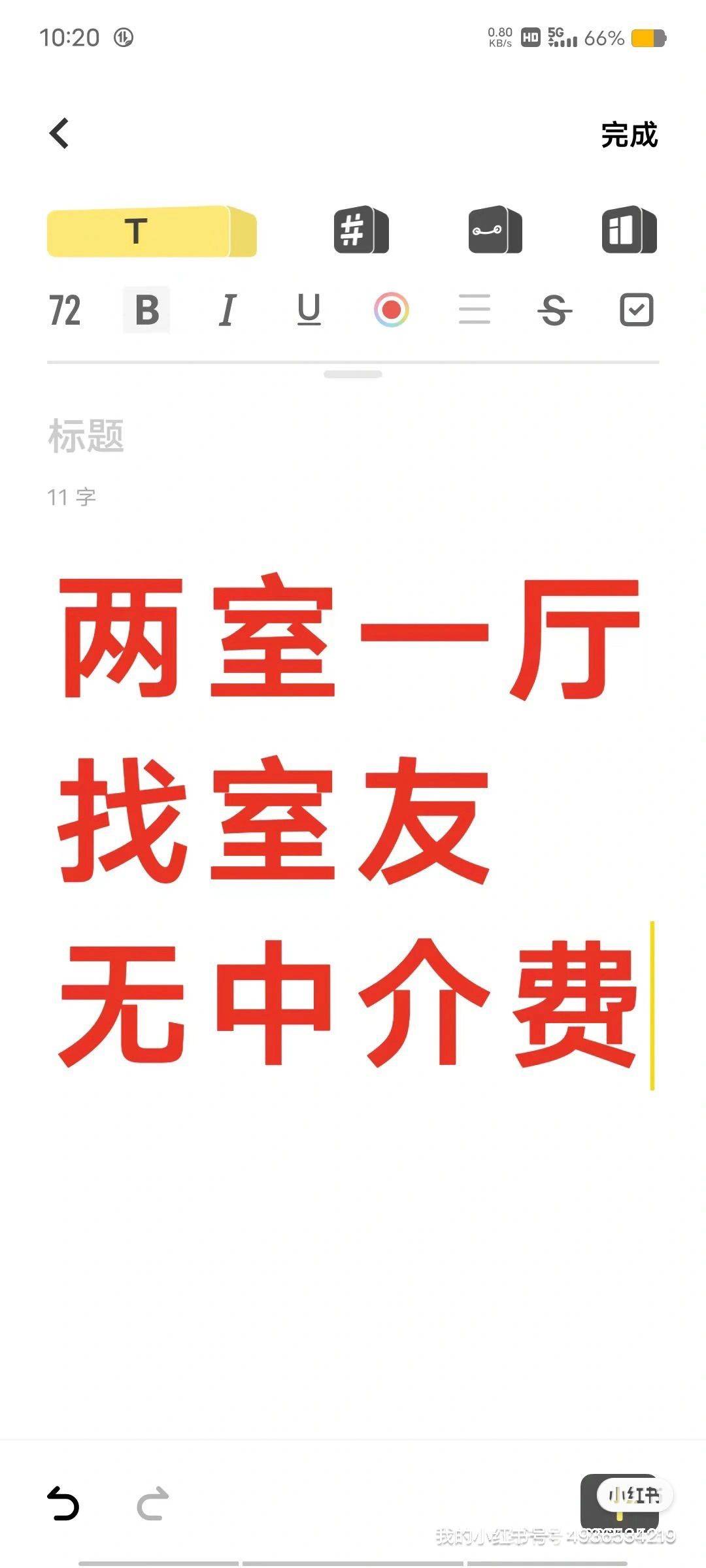
Task: Apply italic formatting
Action: point(227,310)
